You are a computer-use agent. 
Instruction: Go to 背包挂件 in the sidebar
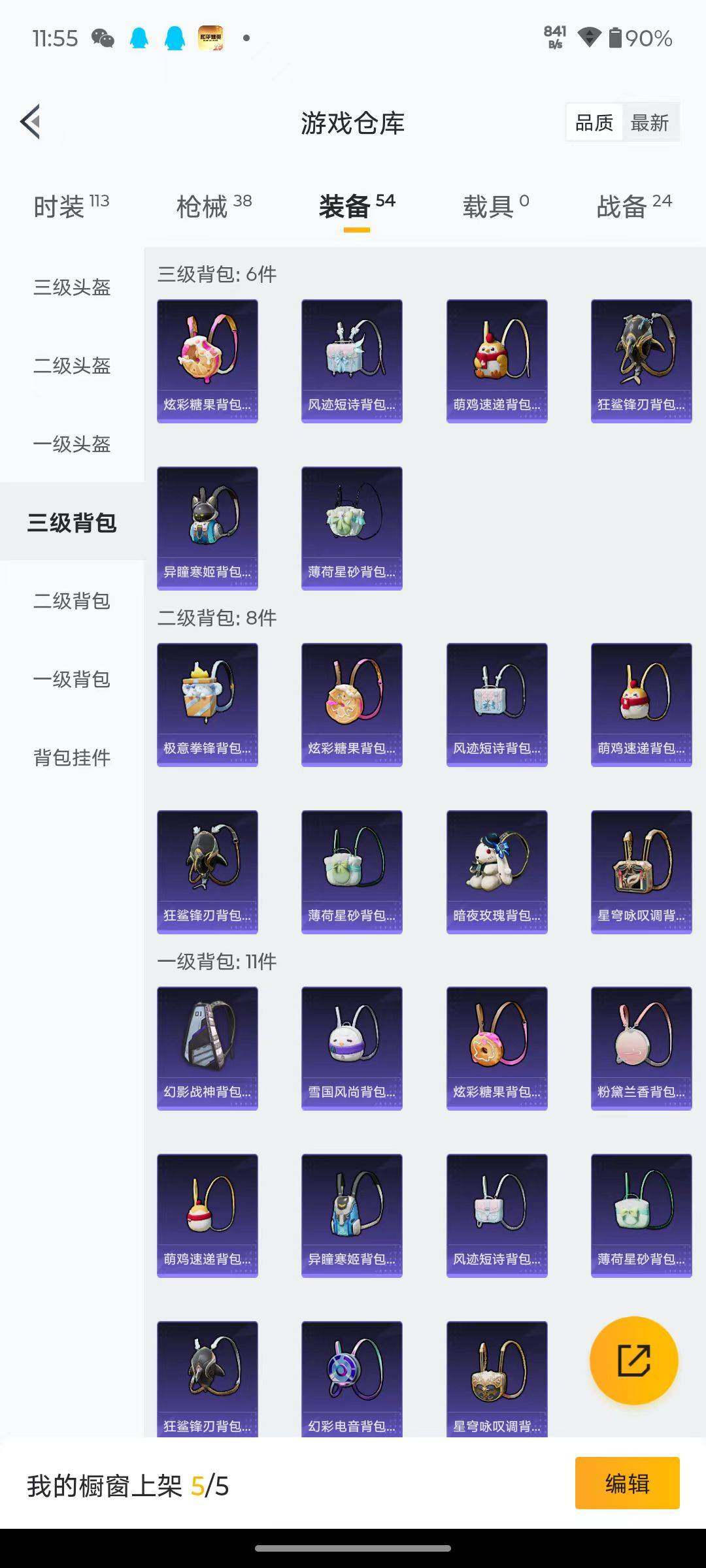pyautogui.click(x=72, y=758)
